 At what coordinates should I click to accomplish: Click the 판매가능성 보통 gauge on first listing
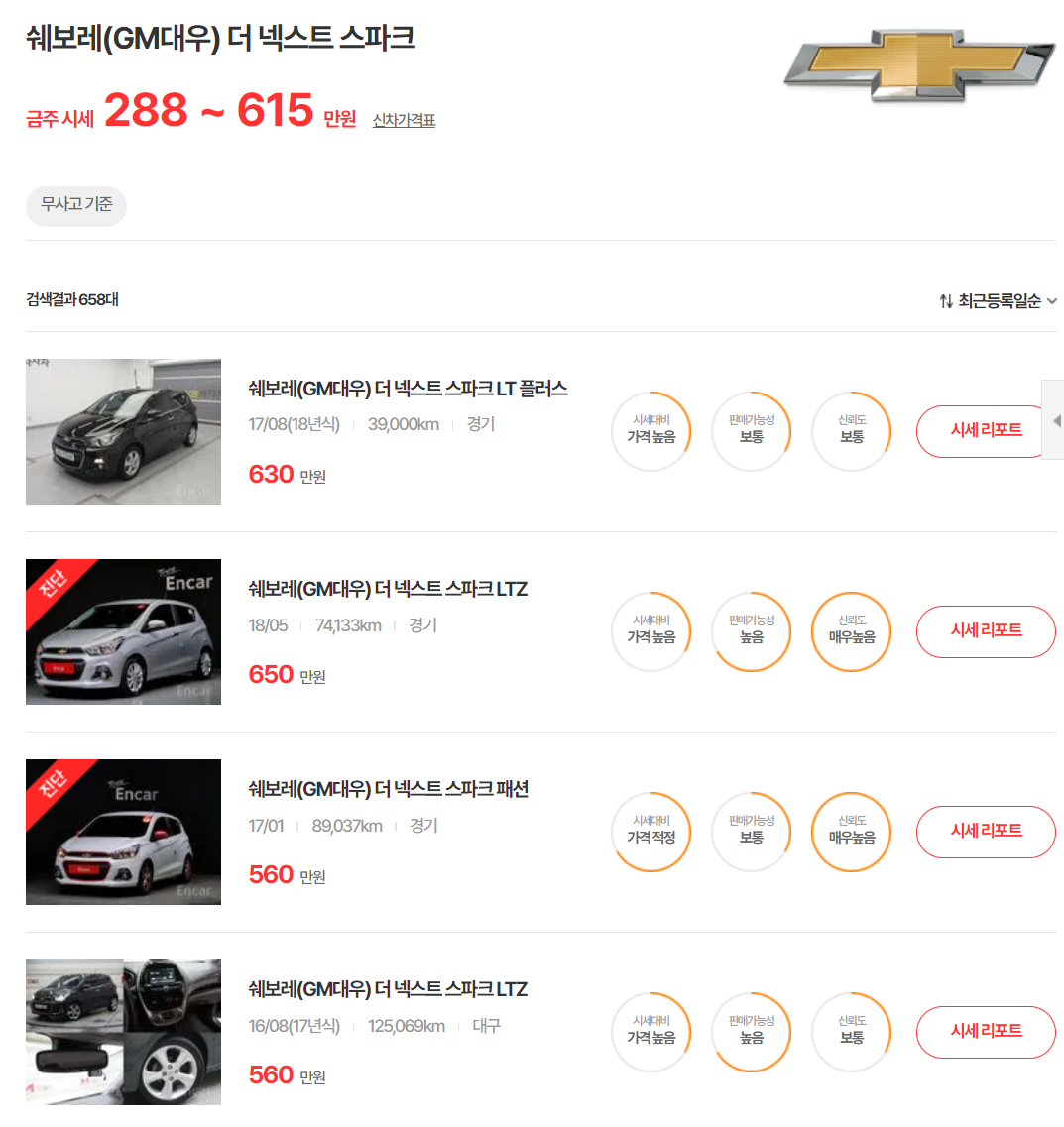[x=751, y=431]
